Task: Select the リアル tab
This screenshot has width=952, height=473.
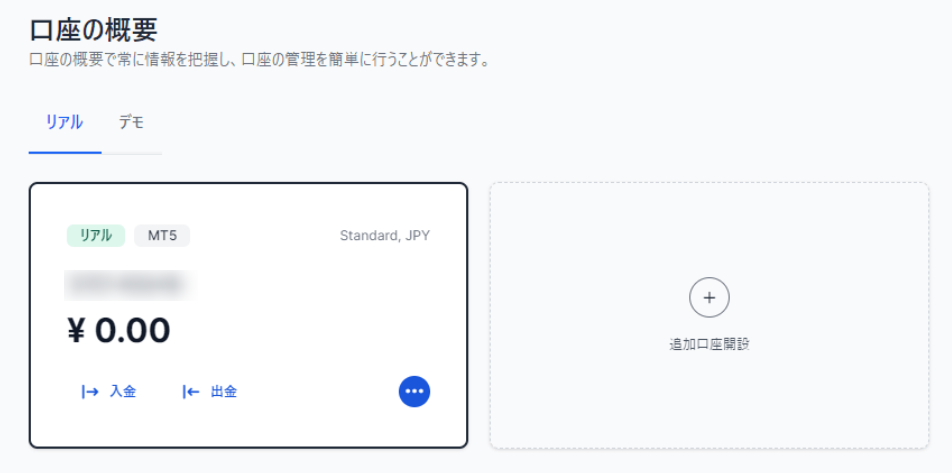Action: click(x=64, y=123)
